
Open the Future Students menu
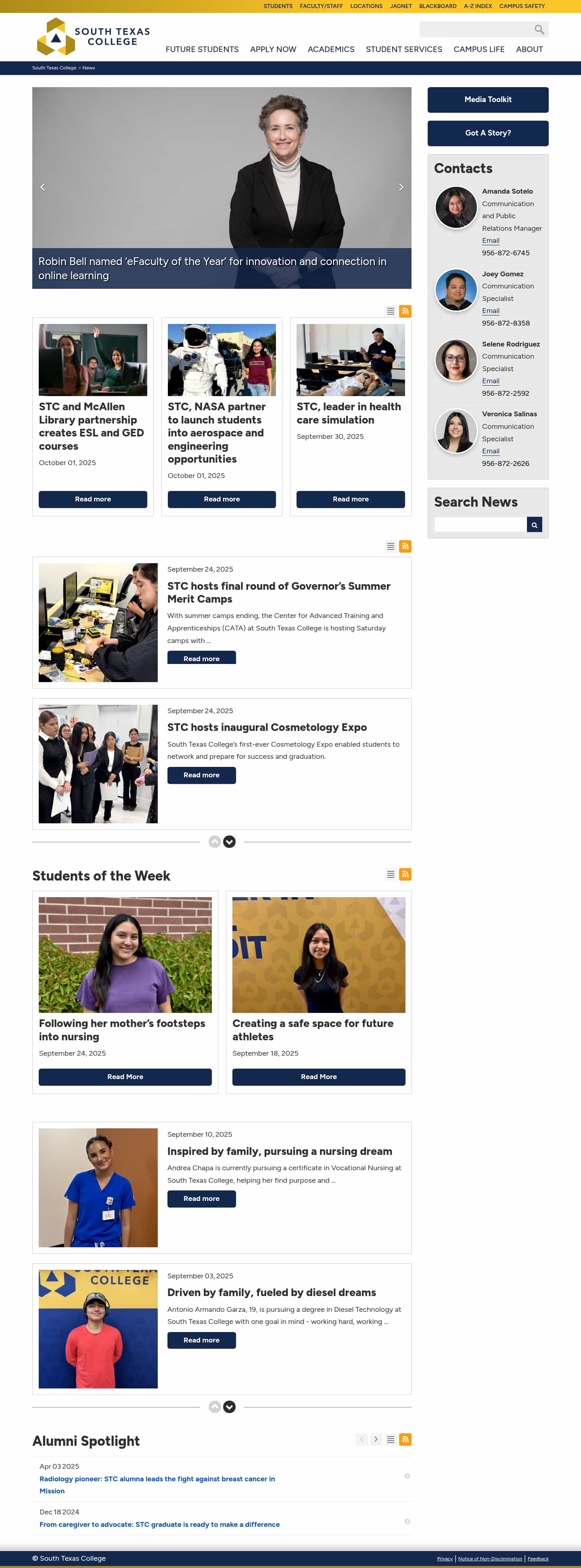[202, 49]
